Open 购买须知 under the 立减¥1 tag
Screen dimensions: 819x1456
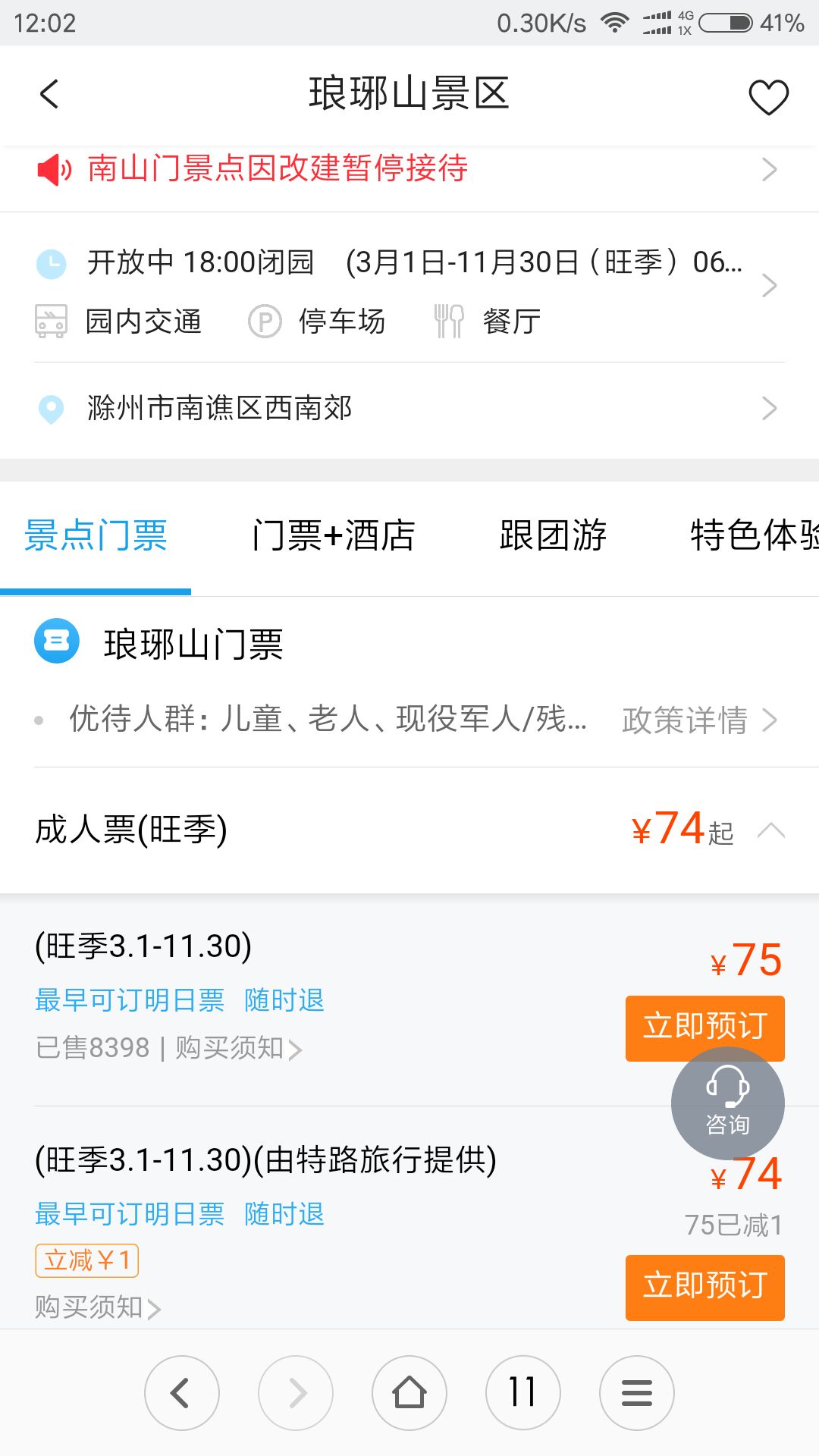(x=98, y=1307)
